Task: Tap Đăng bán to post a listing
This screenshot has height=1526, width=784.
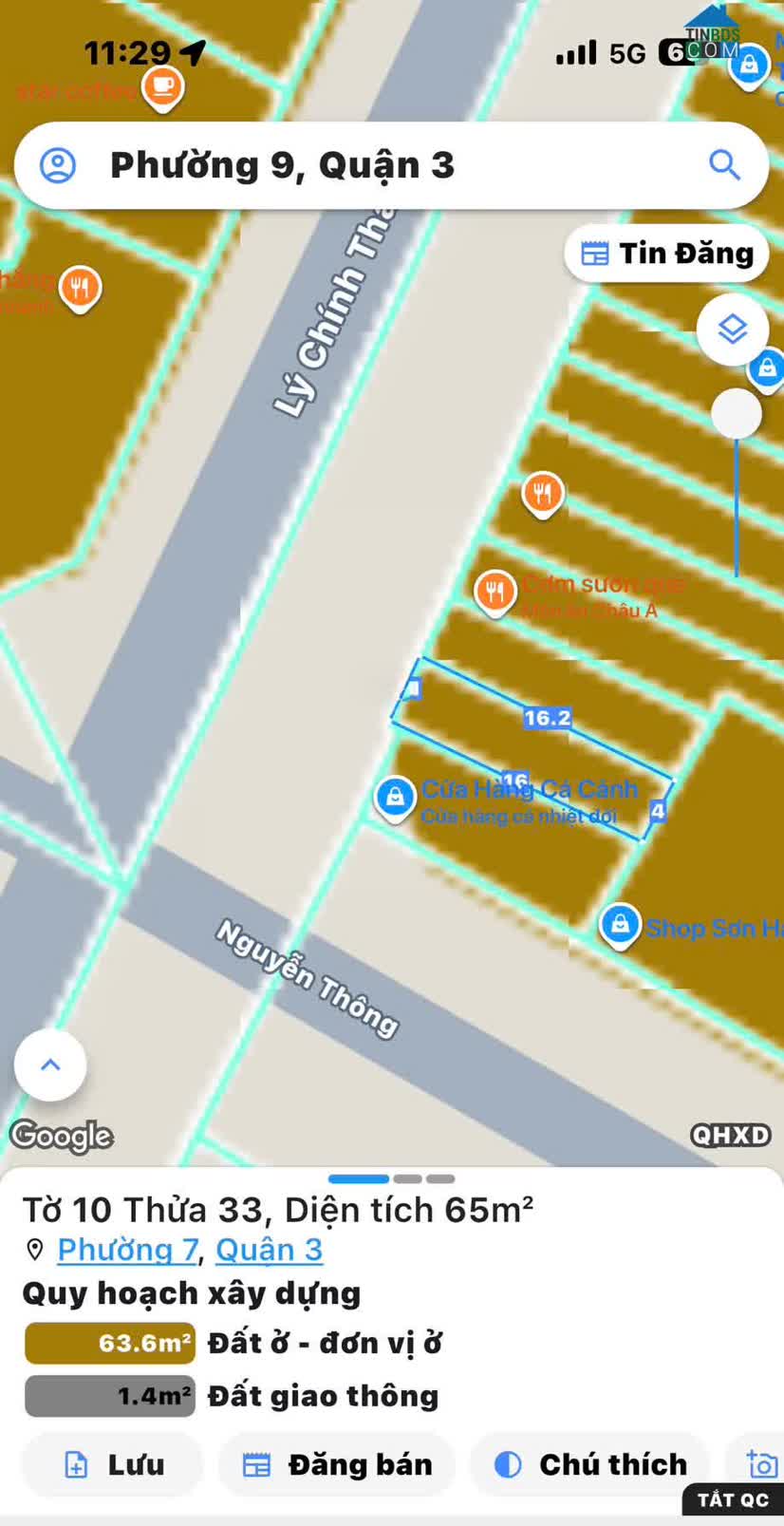Action: tap(338, 1464)
